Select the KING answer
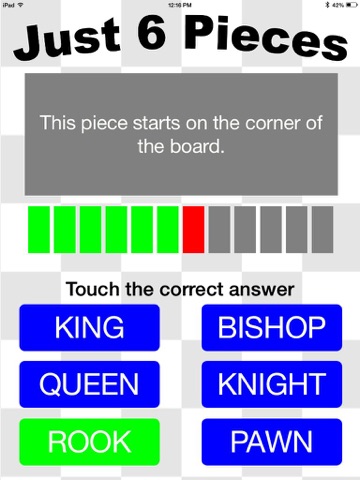 click(x=89, y=327)
